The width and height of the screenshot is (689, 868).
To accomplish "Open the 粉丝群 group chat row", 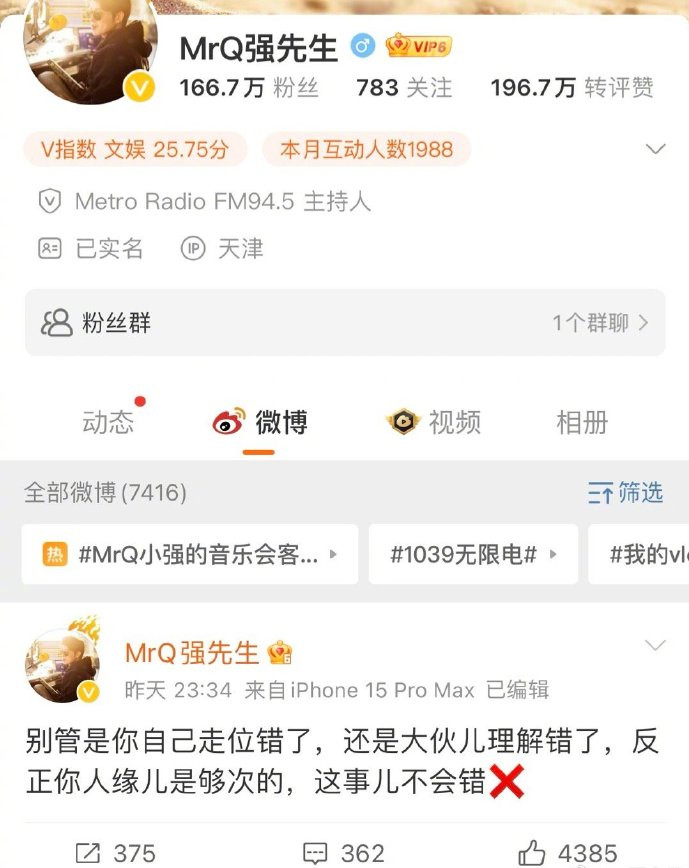I will coord(344,323).
